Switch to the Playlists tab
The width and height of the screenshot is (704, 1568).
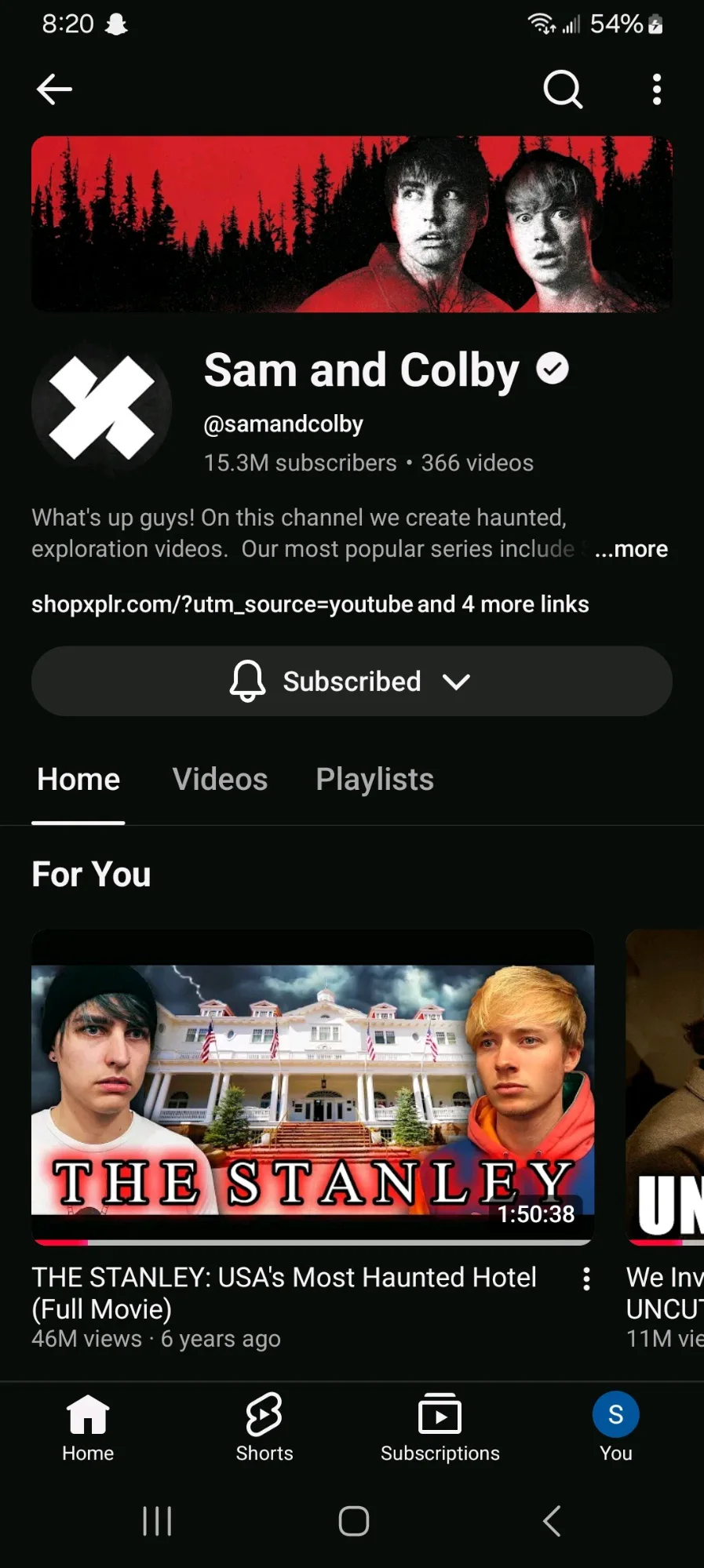[374, 780]
